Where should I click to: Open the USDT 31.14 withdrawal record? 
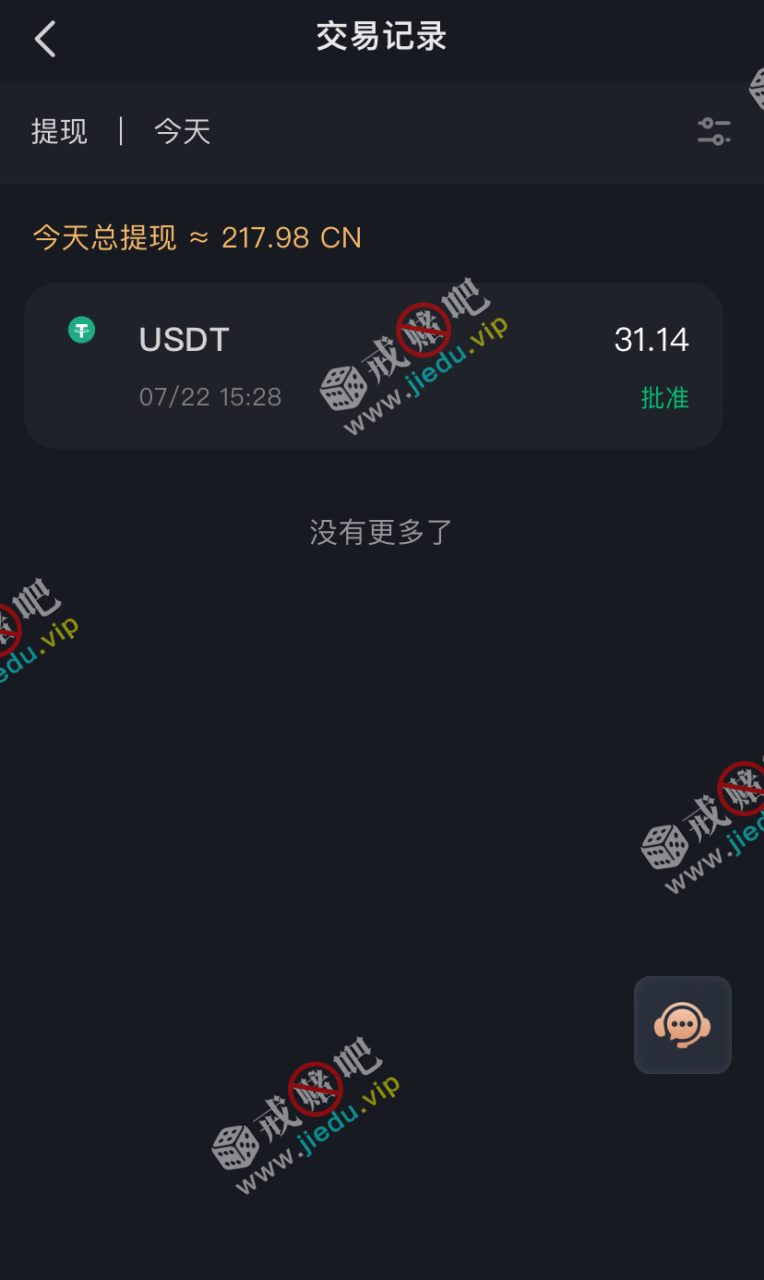tap(373, 366)
